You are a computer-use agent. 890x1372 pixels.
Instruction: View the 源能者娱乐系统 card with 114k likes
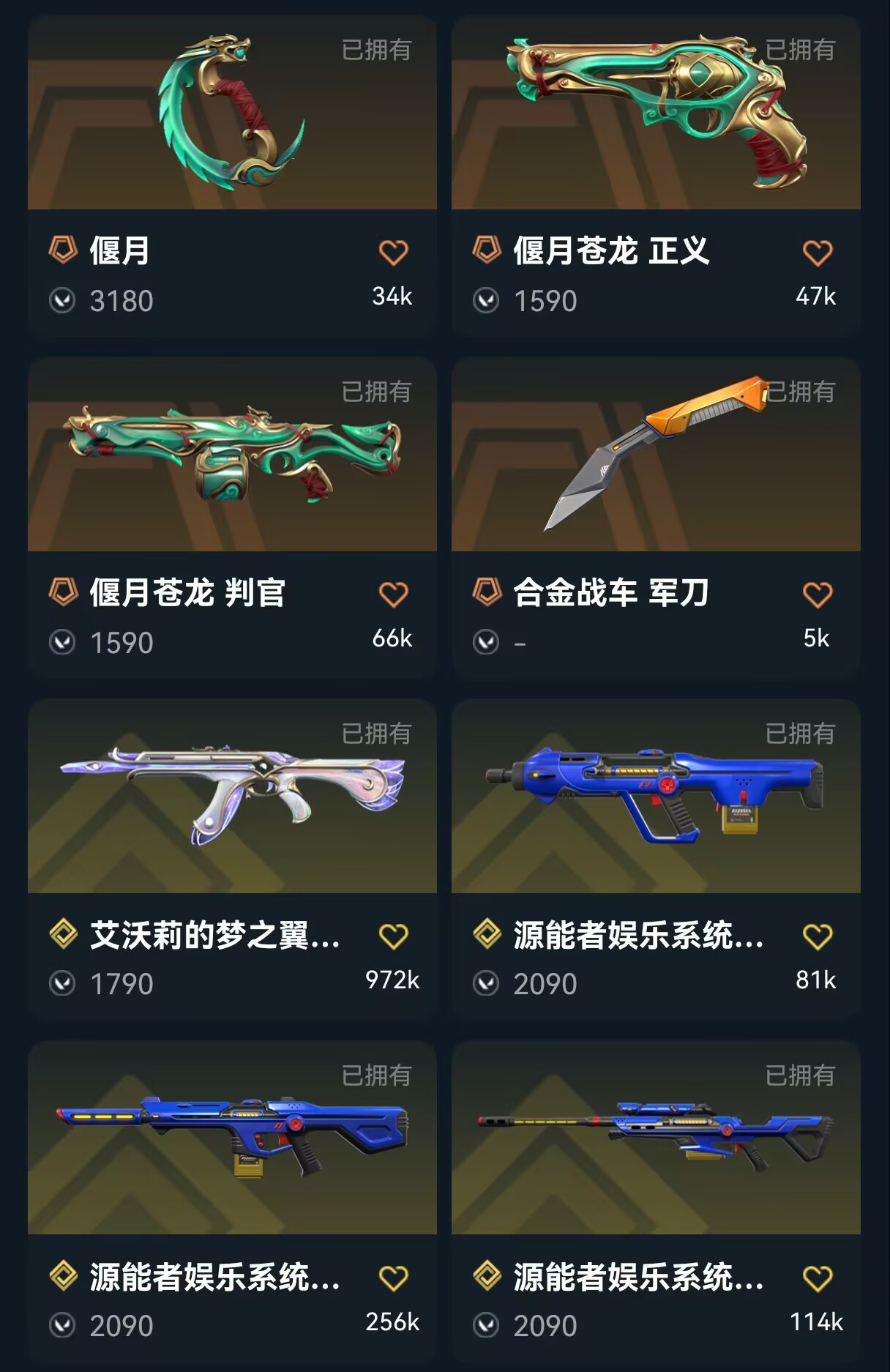click(x=656, y=1139)
